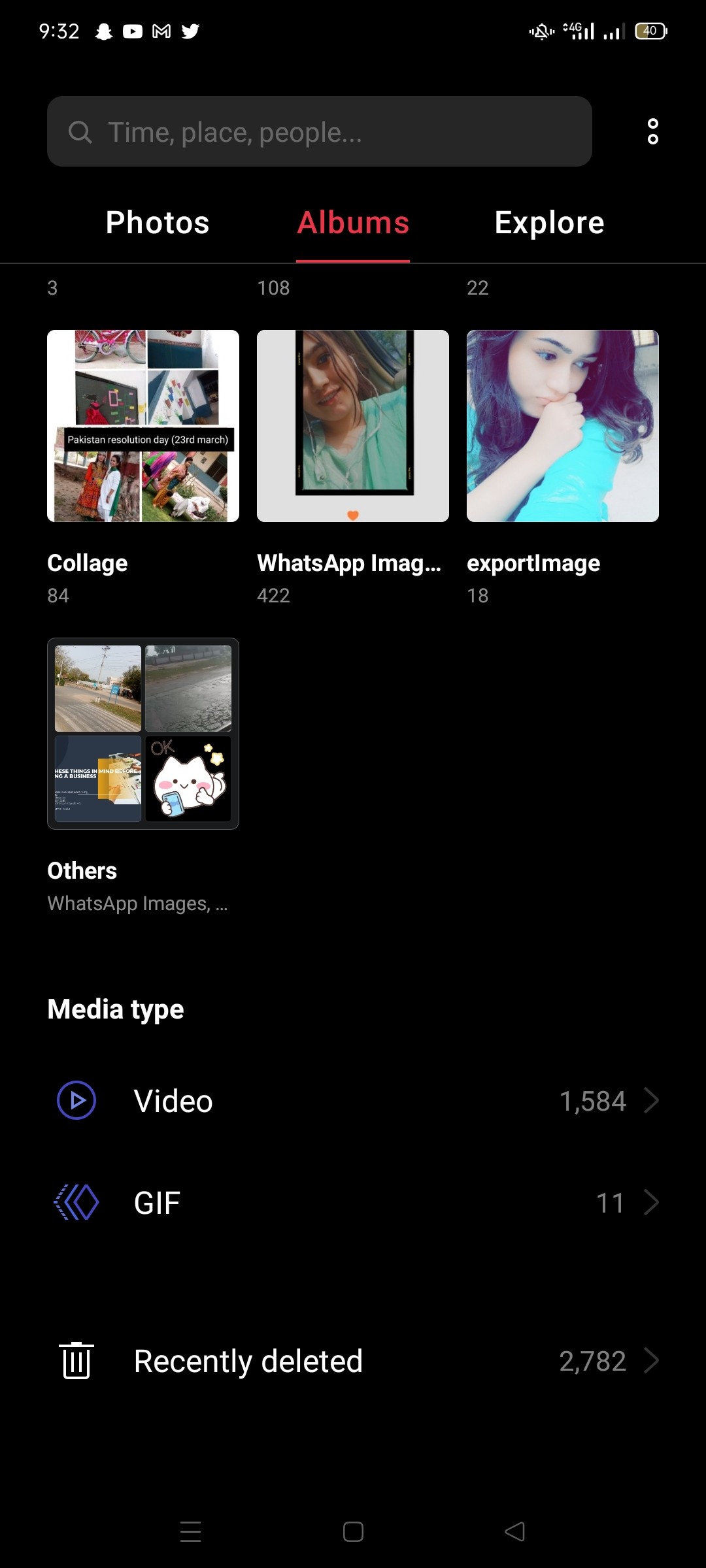Image resolution: width=706 pixels, height=1568 pixels.
Task: View all Video media
Action: pos(353,1101)
